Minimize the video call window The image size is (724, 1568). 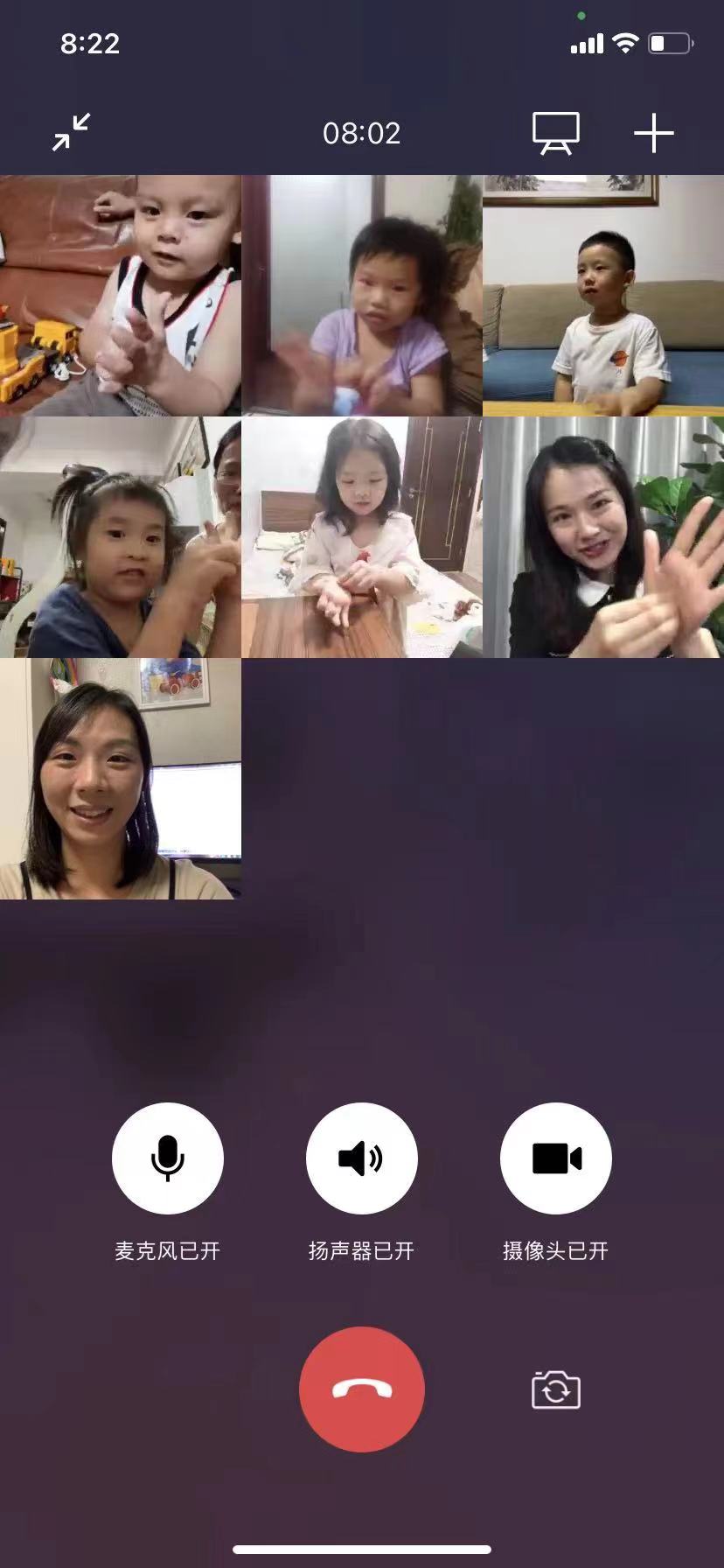coord(72,132)
